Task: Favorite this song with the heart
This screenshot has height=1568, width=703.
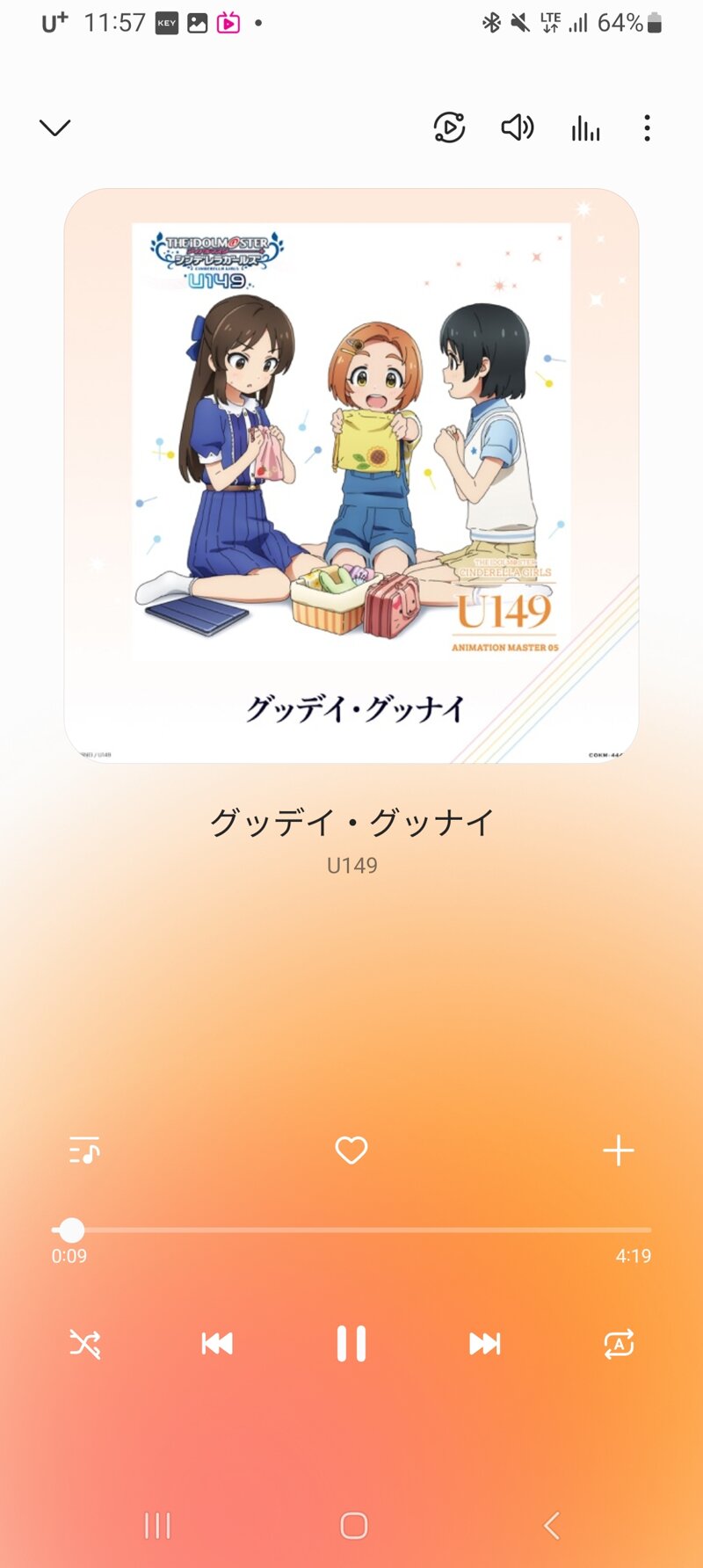Action: click(x=351, y=1150)
